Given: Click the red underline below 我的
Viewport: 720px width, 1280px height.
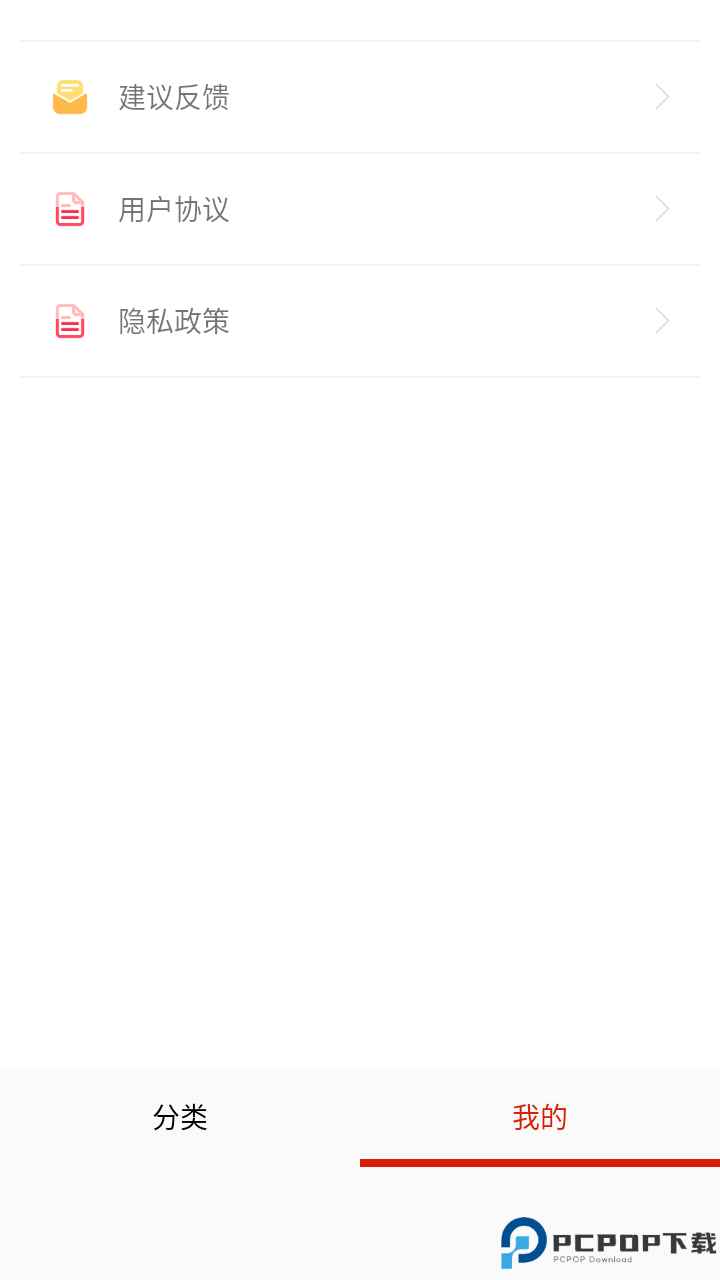Looking at the screenshot, I should pyautogui.click(x=540, y=1164).
